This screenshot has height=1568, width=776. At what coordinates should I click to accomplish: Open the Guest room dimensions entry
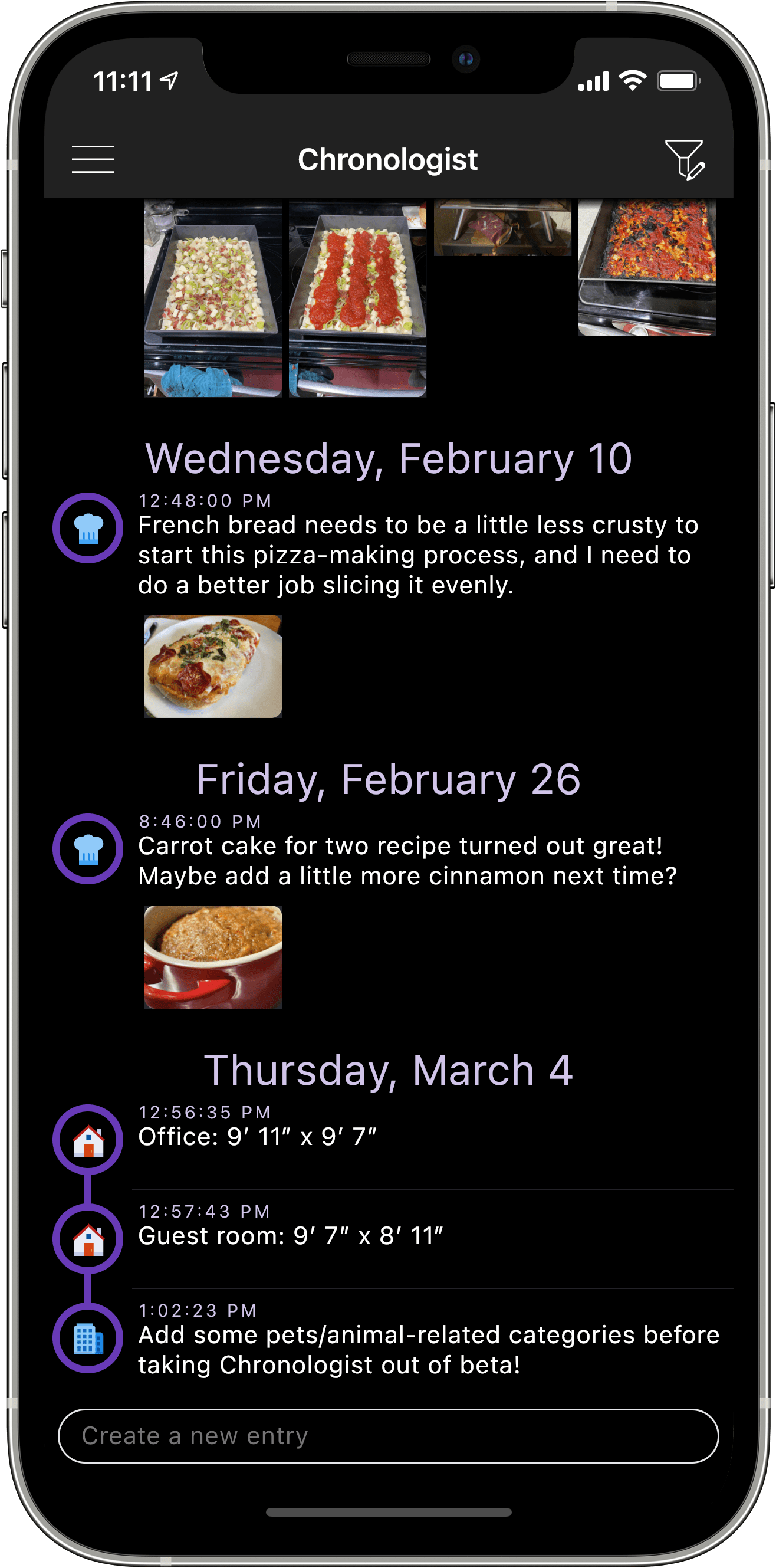click(x=290, y=1236)
